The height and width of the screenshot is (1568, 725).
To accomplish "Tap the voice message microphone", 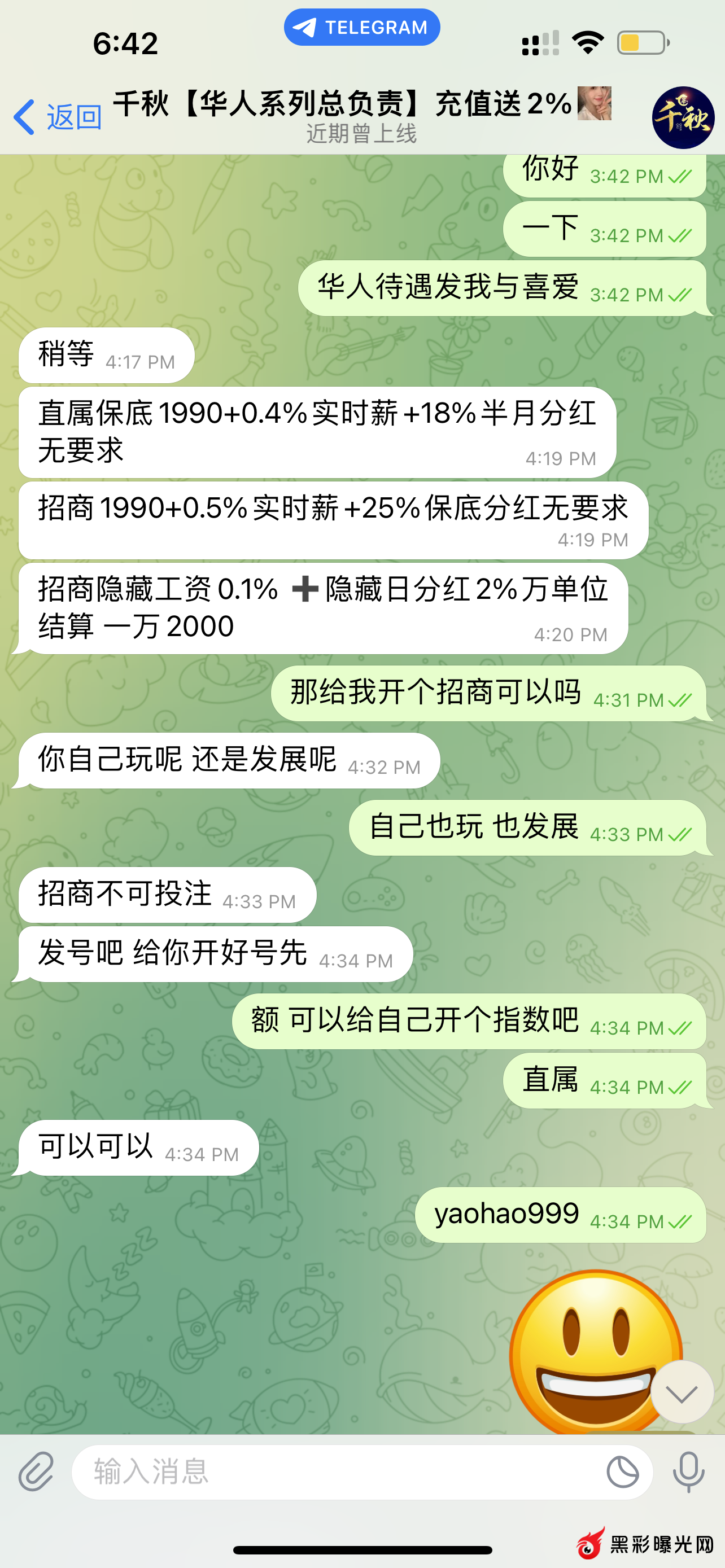I will coord(688,1472).
